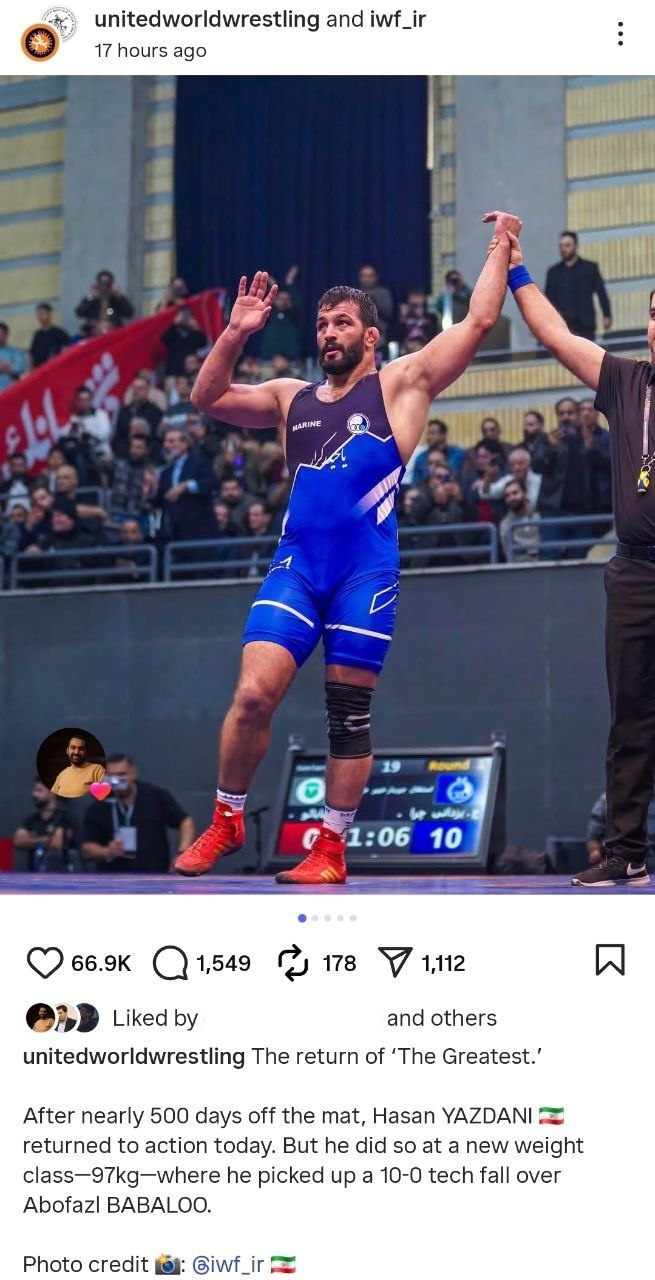Open the iwf_ir profile from header
This screenshot has height=1280, width=655.
(397, 19)
